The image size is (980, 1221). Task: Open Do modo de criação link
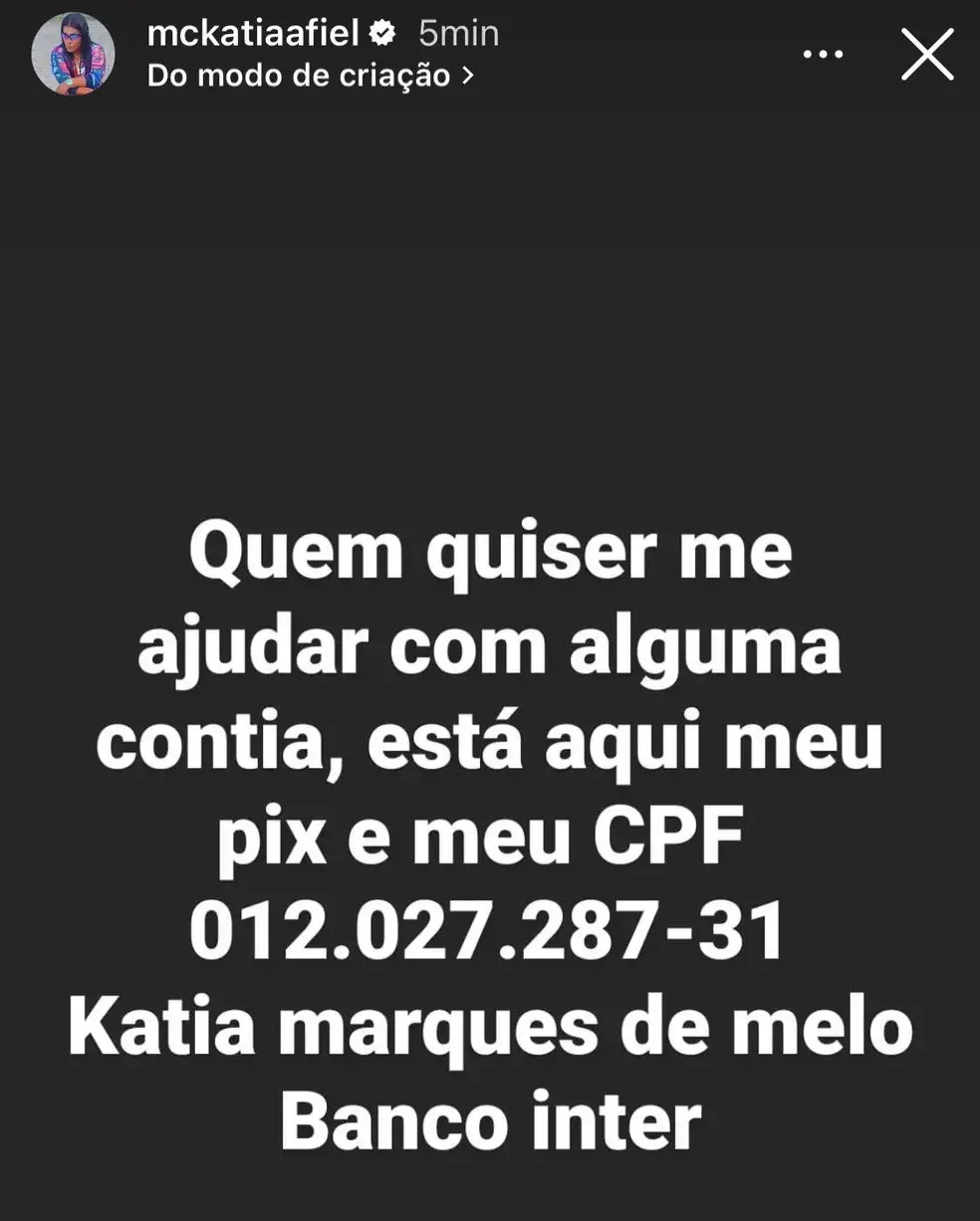(299, 73)
